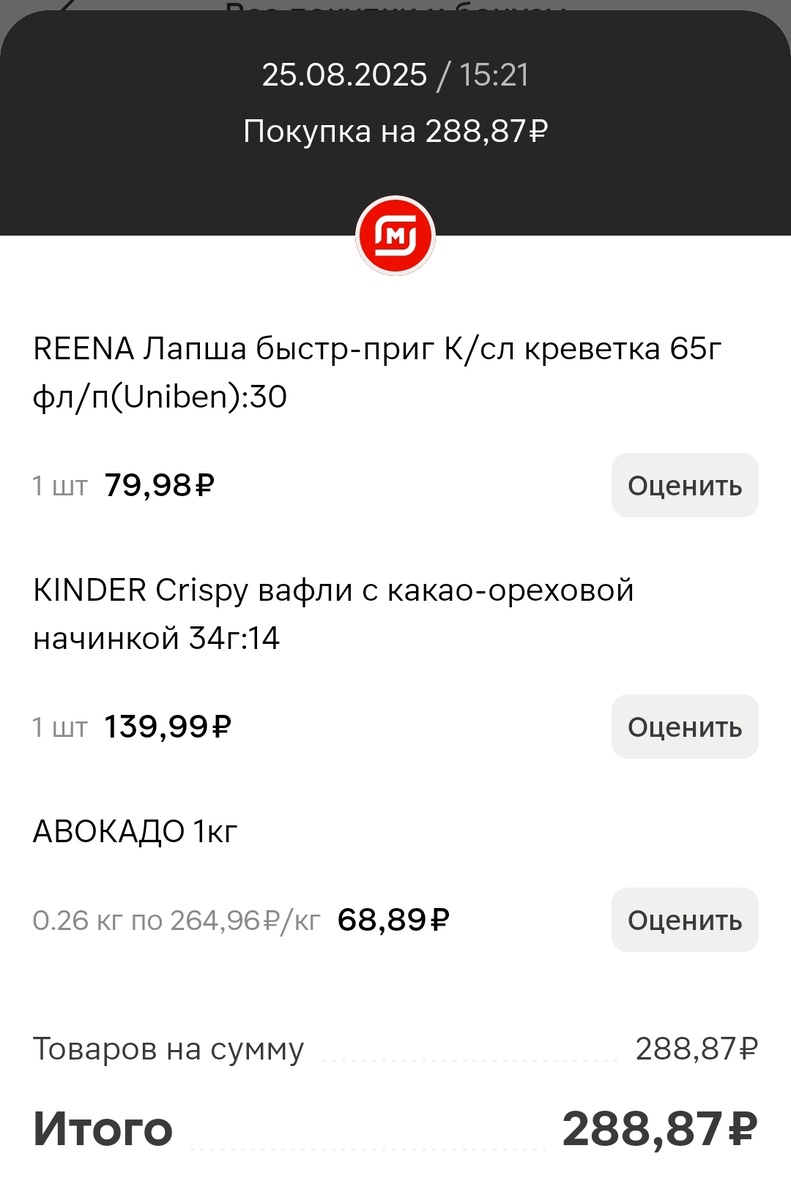Image resolution: width=791 pixels, height=1200 pixels.
Task: Click the Magnit store logo icon
Action: point(395,234)
